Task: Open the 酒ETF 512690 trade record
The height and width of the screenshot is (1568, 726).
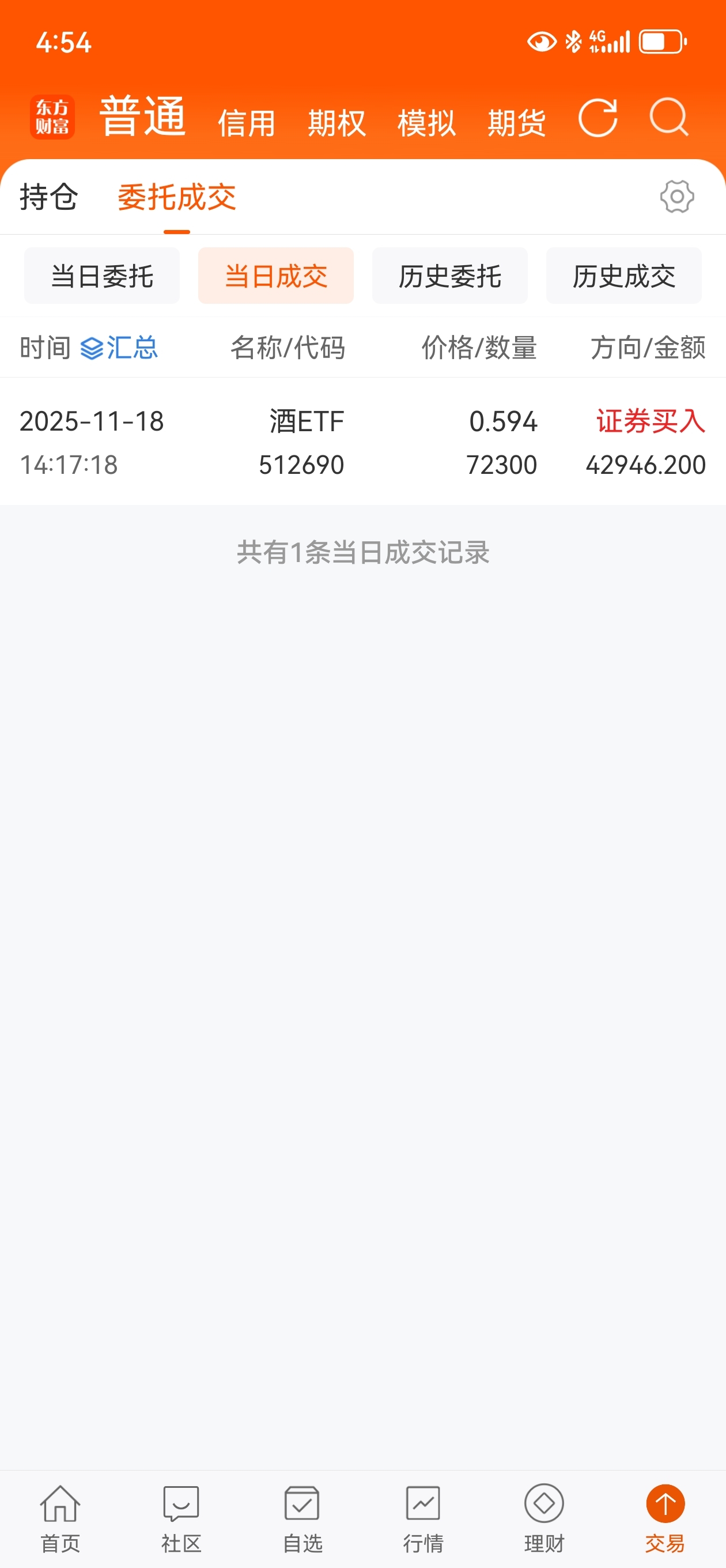Action: point(362,442)
